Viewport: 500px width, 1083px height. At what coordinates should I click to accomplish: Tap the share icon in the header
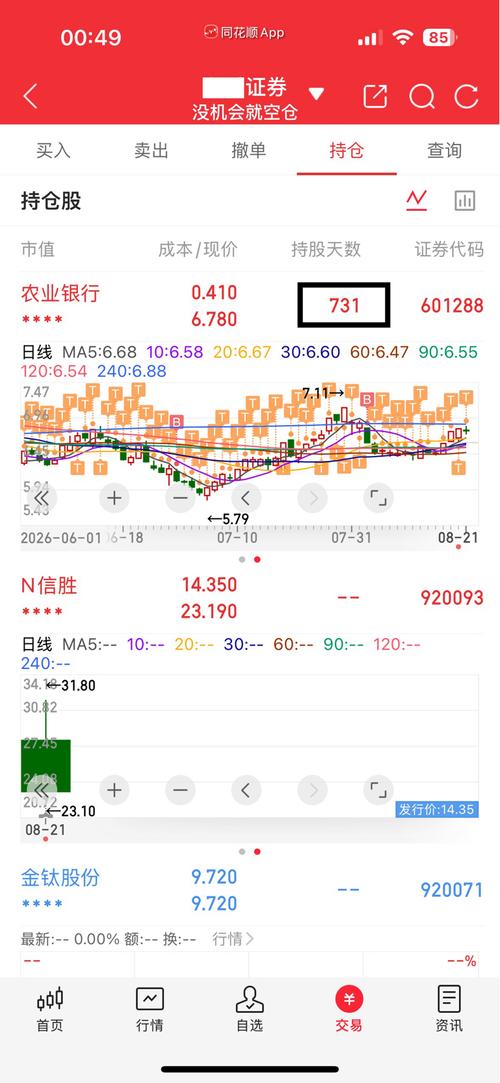[375, 97]
